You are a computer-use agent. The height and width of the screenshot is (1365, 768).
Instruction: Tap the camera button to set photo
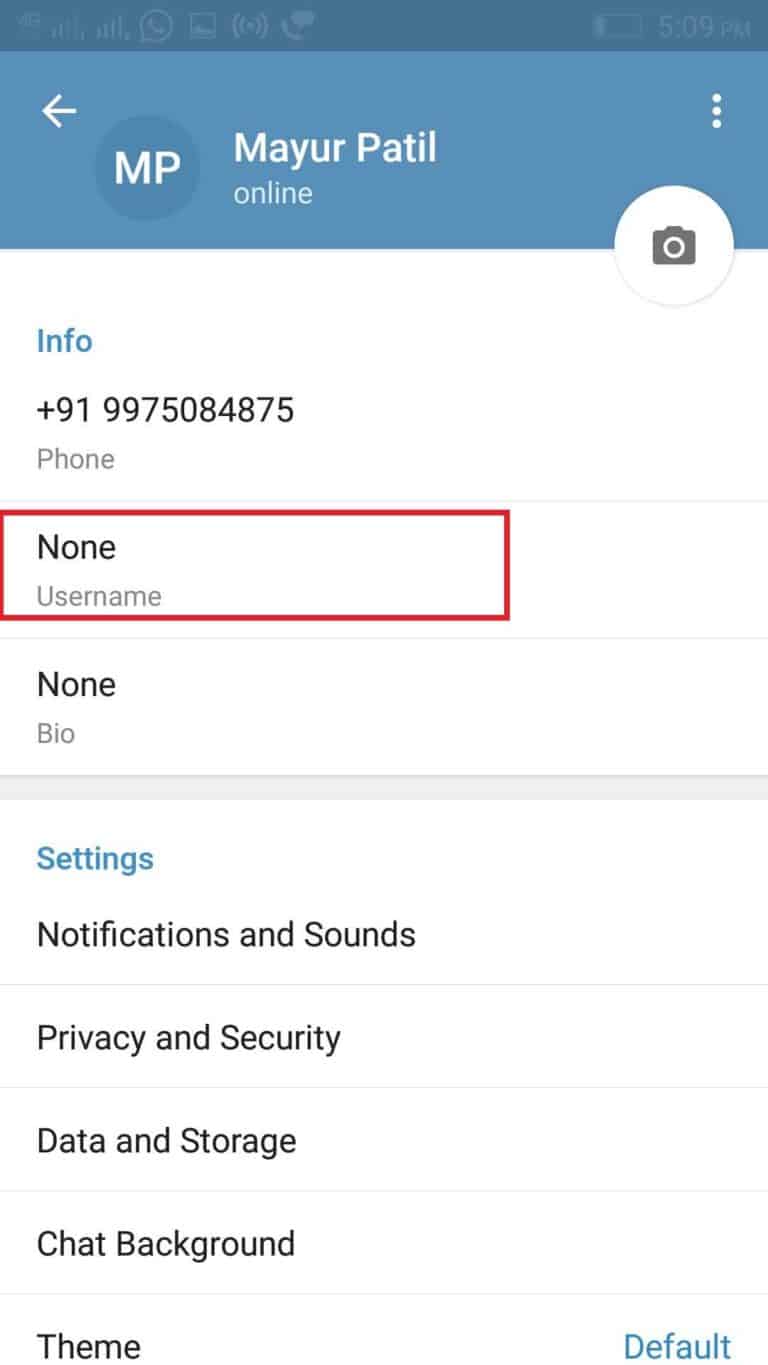pos(674,245)
